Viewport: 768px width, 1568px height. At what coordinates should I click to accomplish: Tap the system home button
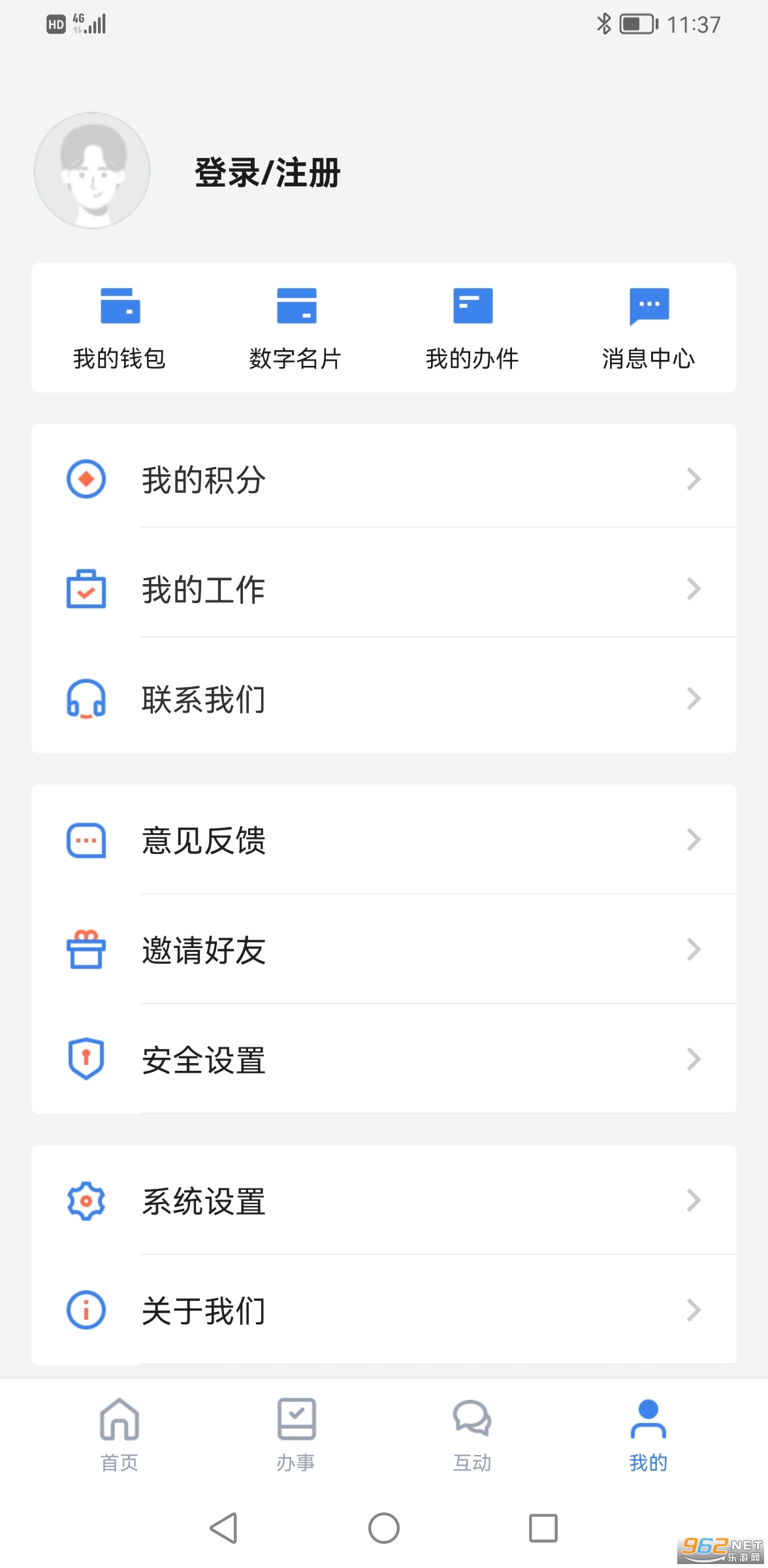pos(384,1528)
